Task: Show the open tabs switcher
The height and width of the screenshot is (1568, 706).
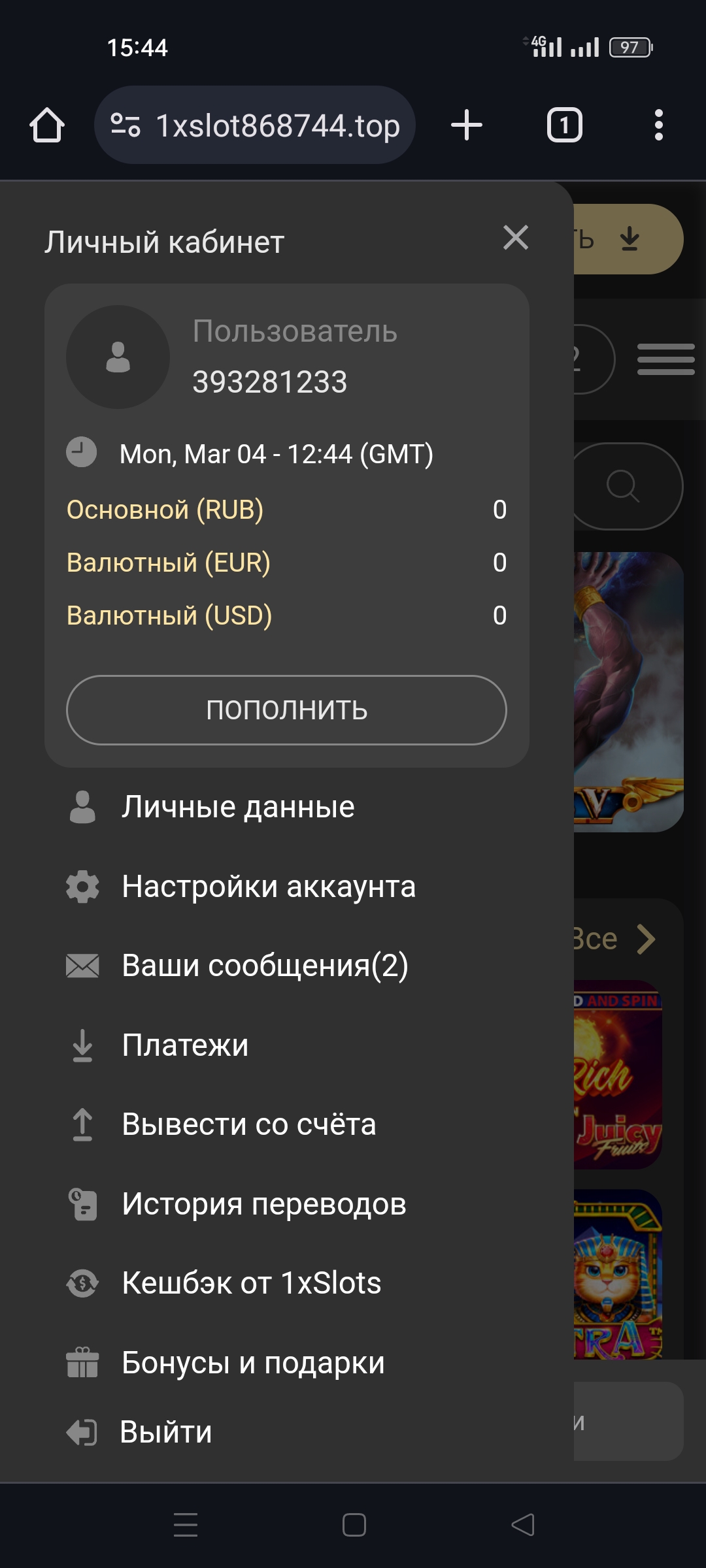Action: point(564,125)
